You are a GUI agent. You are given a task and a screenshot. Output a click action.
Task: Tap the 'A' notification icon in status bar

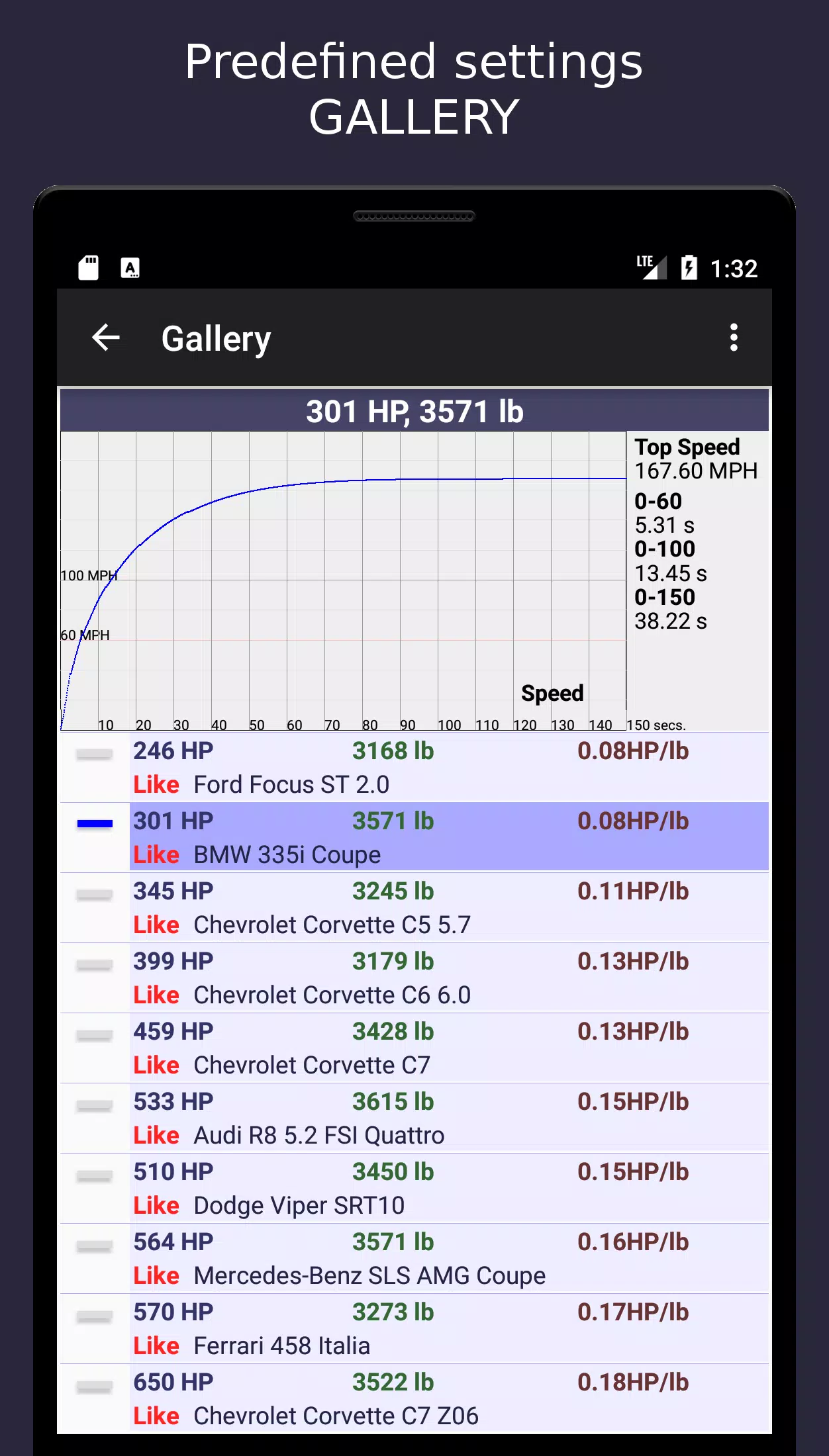tap(130, 267)
